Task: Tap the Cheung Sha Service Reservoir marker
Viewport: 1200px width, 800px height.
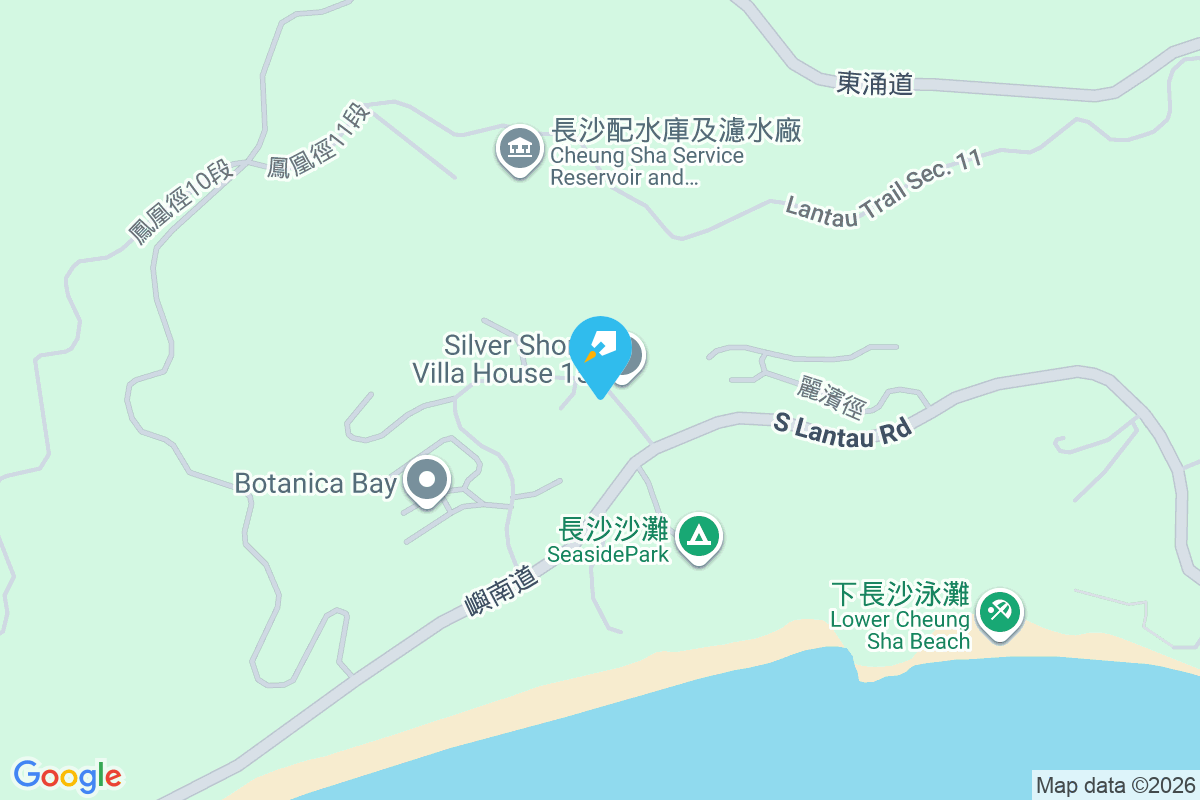Action: pyautogui.click(x=518, y=150)
